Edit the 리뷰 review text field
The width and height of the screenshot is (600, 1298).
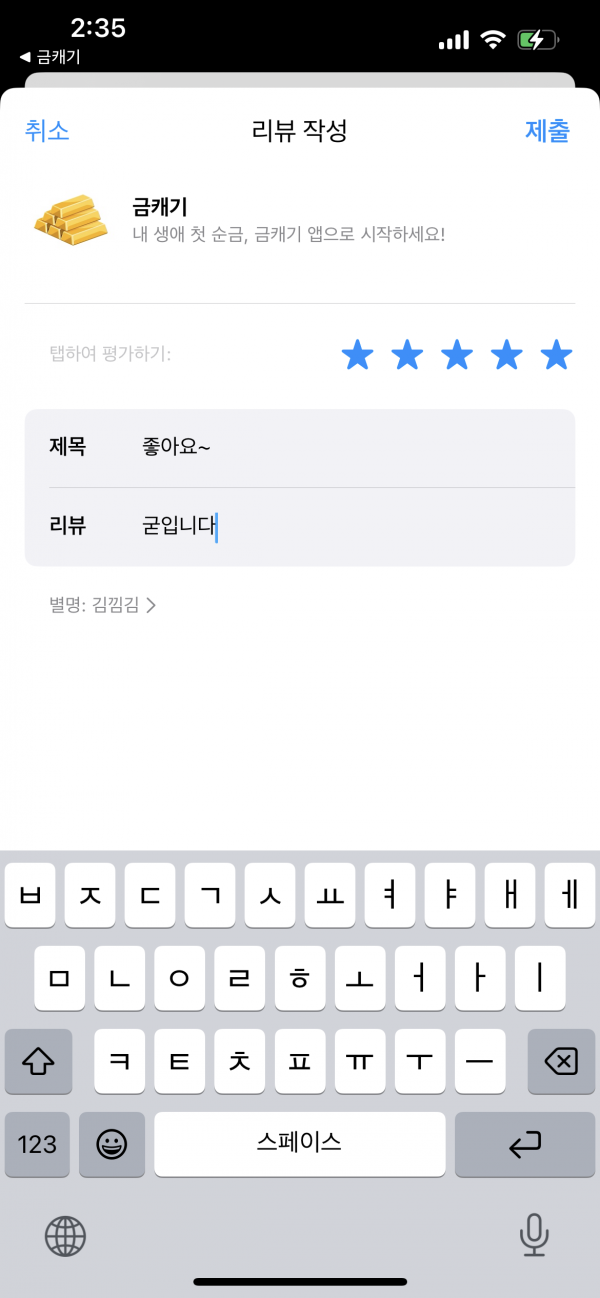(x=300, y=527)
